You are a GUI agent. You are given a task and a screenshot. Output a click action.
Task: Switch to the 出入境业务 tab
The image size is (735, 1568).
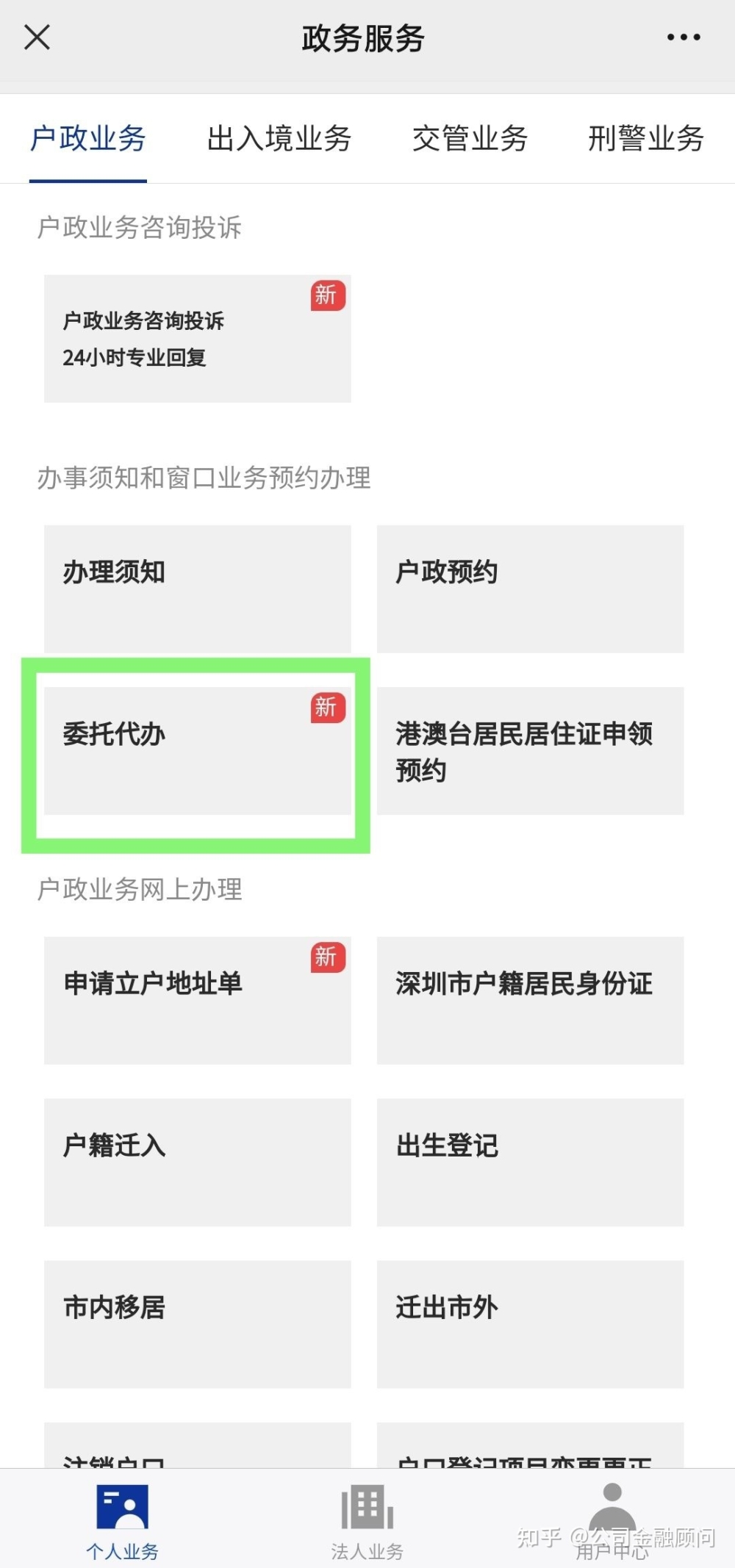[x=279, y=139]
